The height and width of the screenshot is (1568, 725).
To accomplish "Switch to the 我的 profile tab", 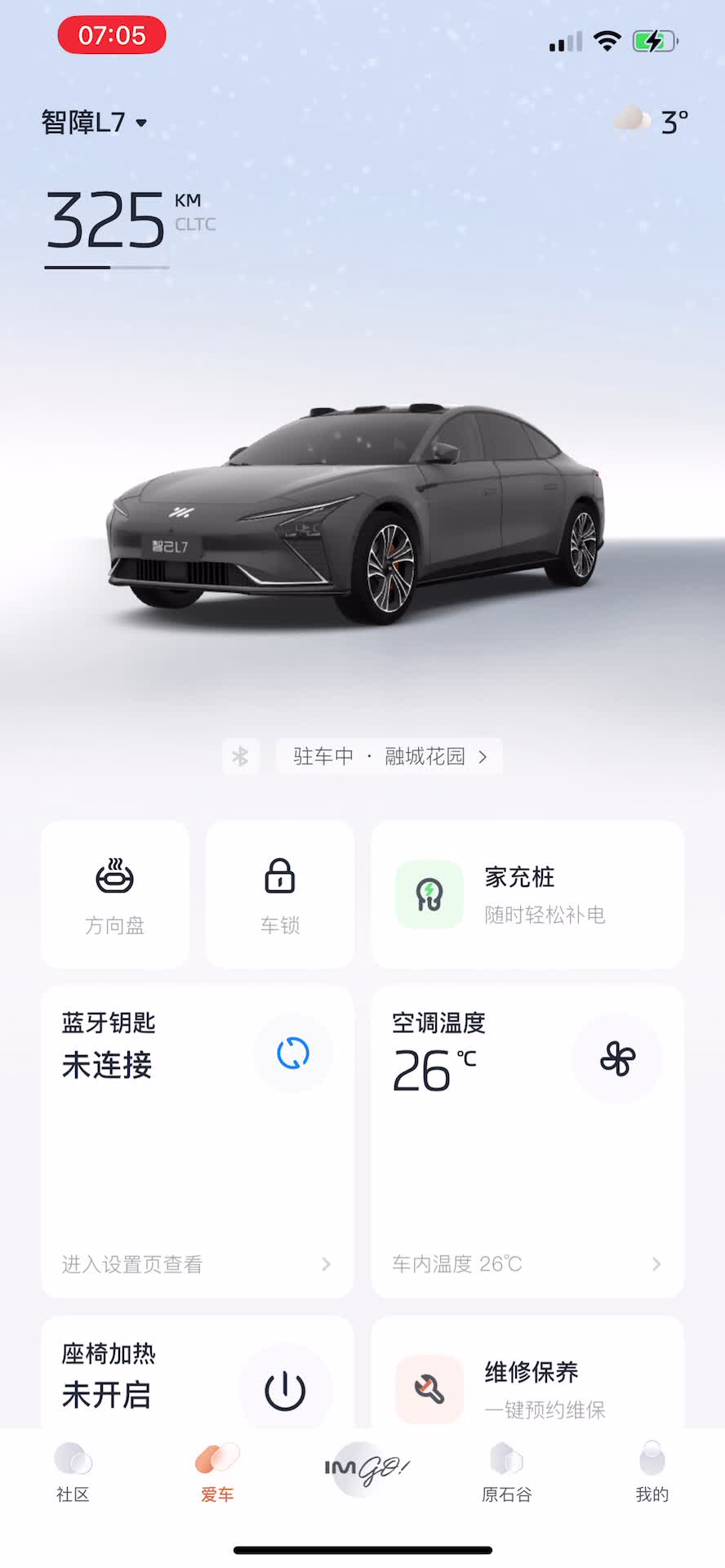I will click(x=652, y=1473).
